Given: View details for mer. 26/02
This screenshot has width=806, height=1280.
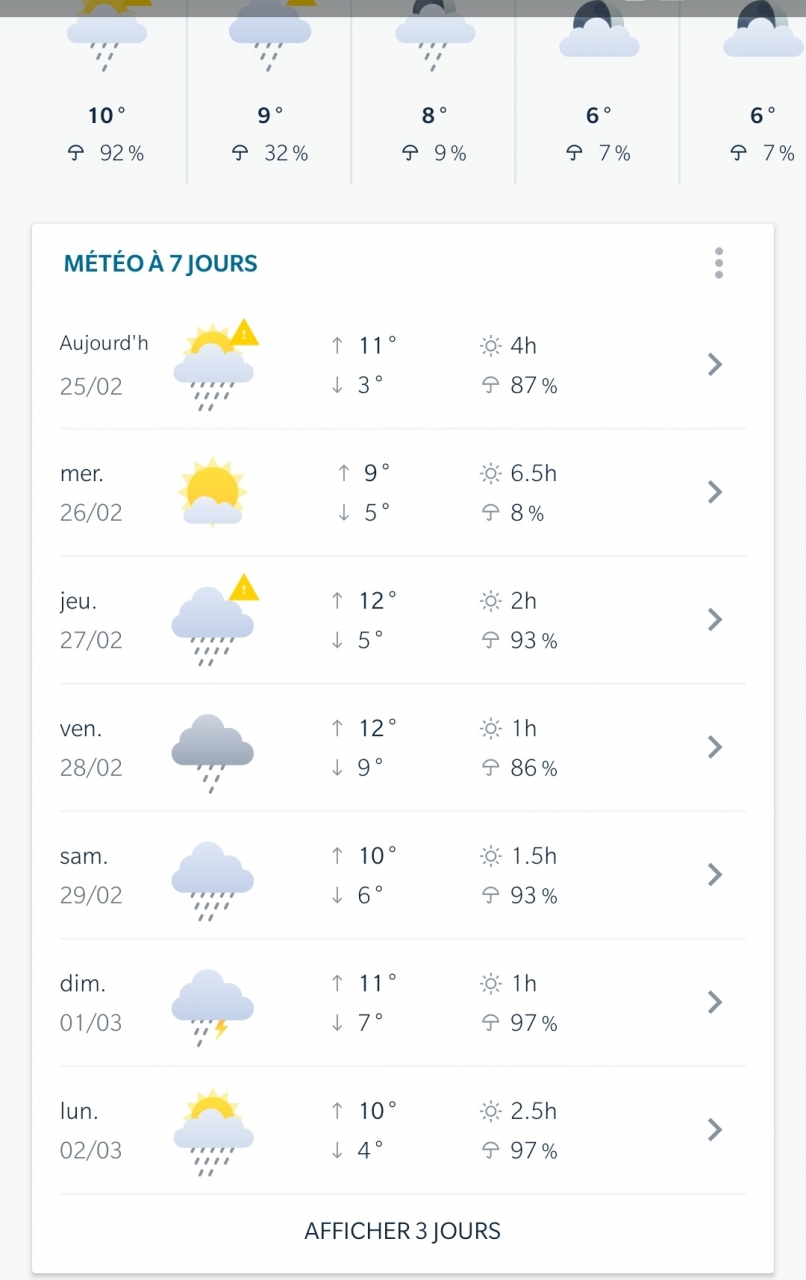Looking at the screenshot, I should [x=402, y=492].
